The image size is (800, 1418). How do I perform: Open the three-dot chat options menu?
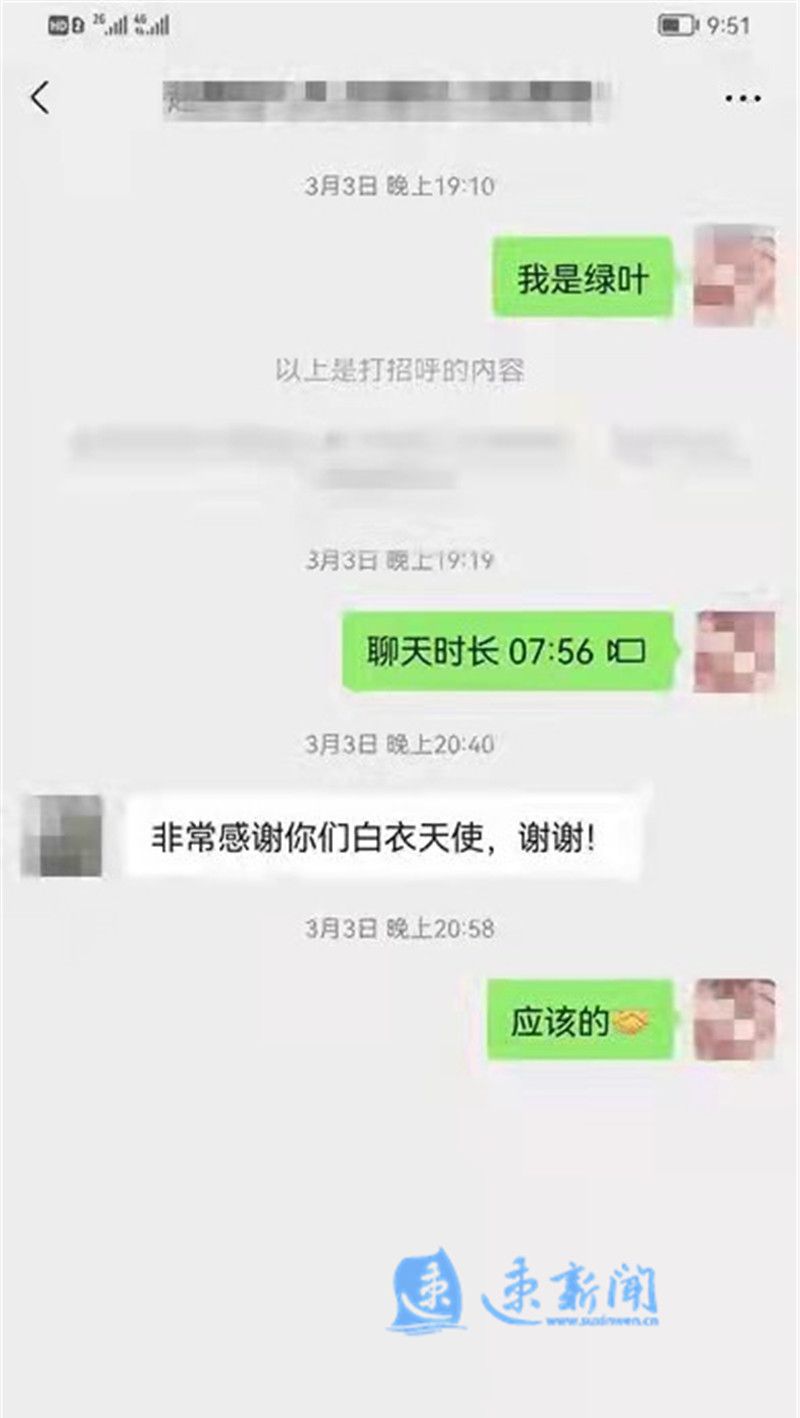[x=742, y=98]
